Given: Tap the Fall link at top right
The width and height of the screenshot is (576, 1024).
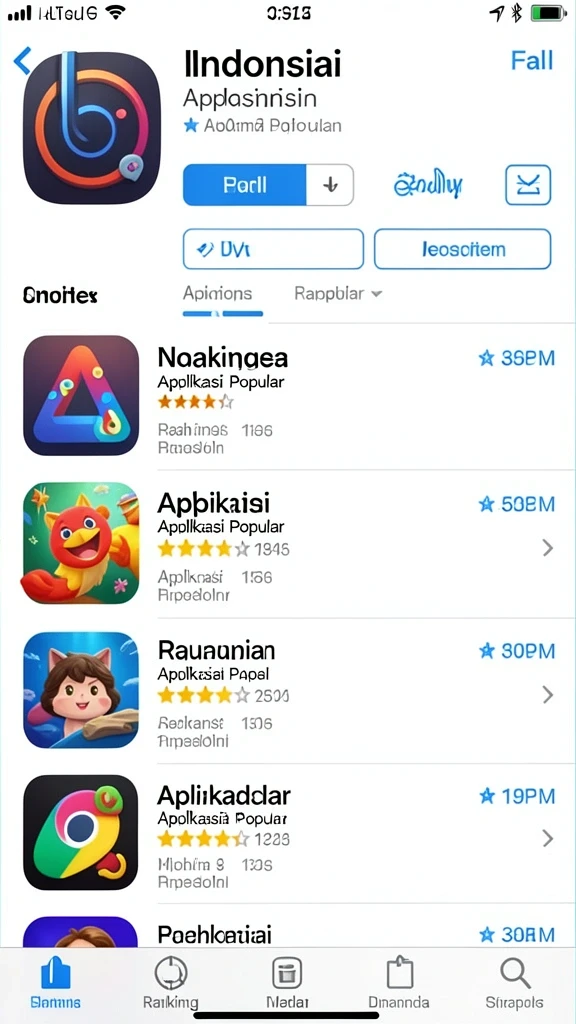Looking at the screenshot, I should pyautogui.click(x=532, y=61).
